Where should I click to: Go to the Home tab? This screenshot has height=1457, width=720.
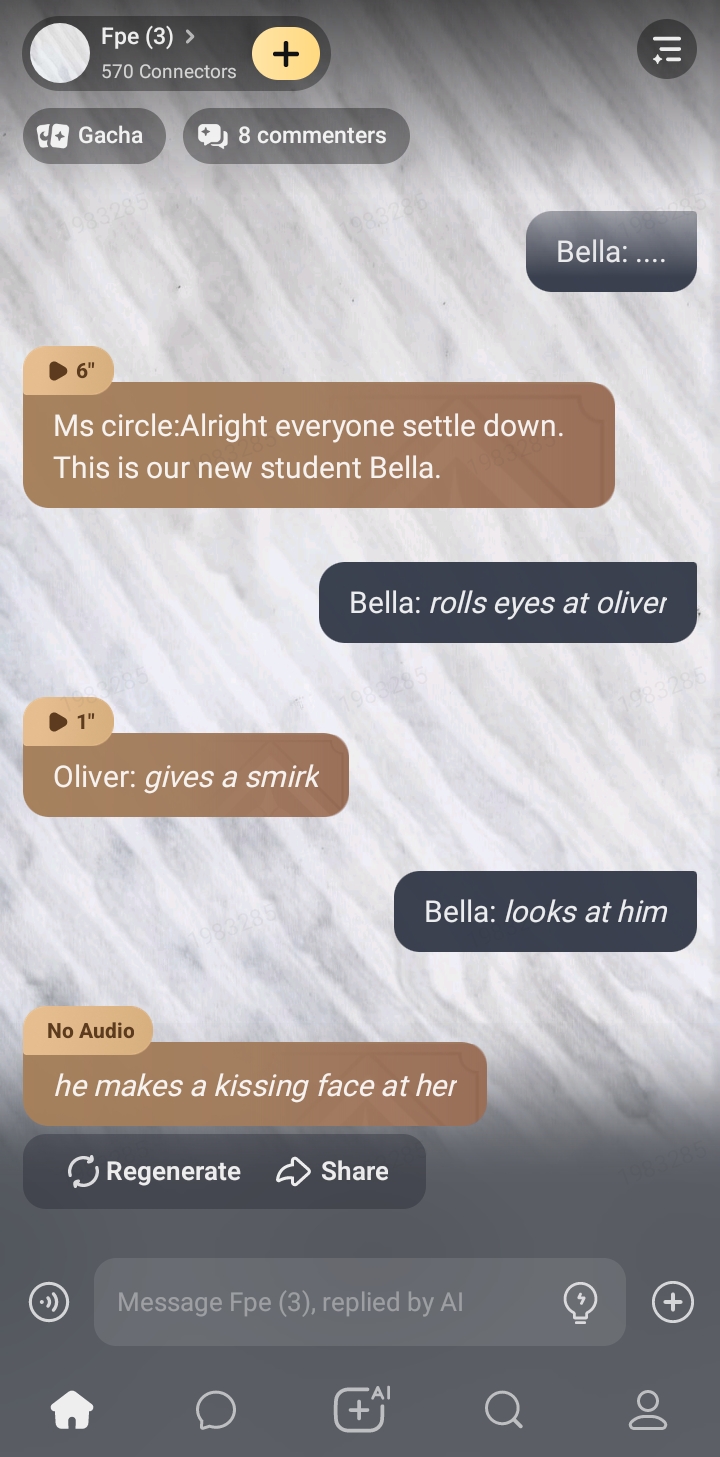[72, 1410]
